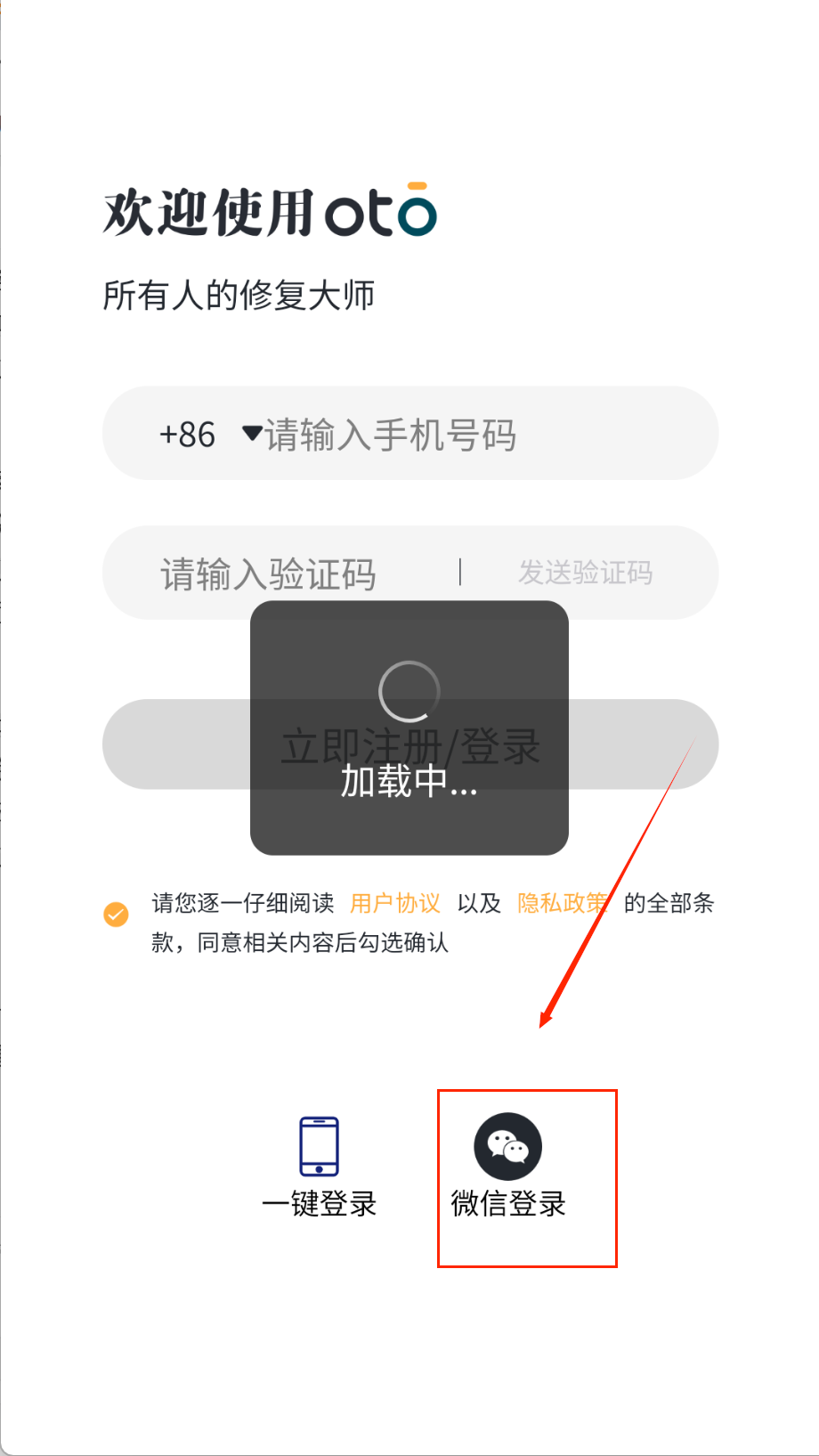Choose 一键登录 one-tap login
The height and width of the screenshot is (1456, 819).
tap(319, 1167)
